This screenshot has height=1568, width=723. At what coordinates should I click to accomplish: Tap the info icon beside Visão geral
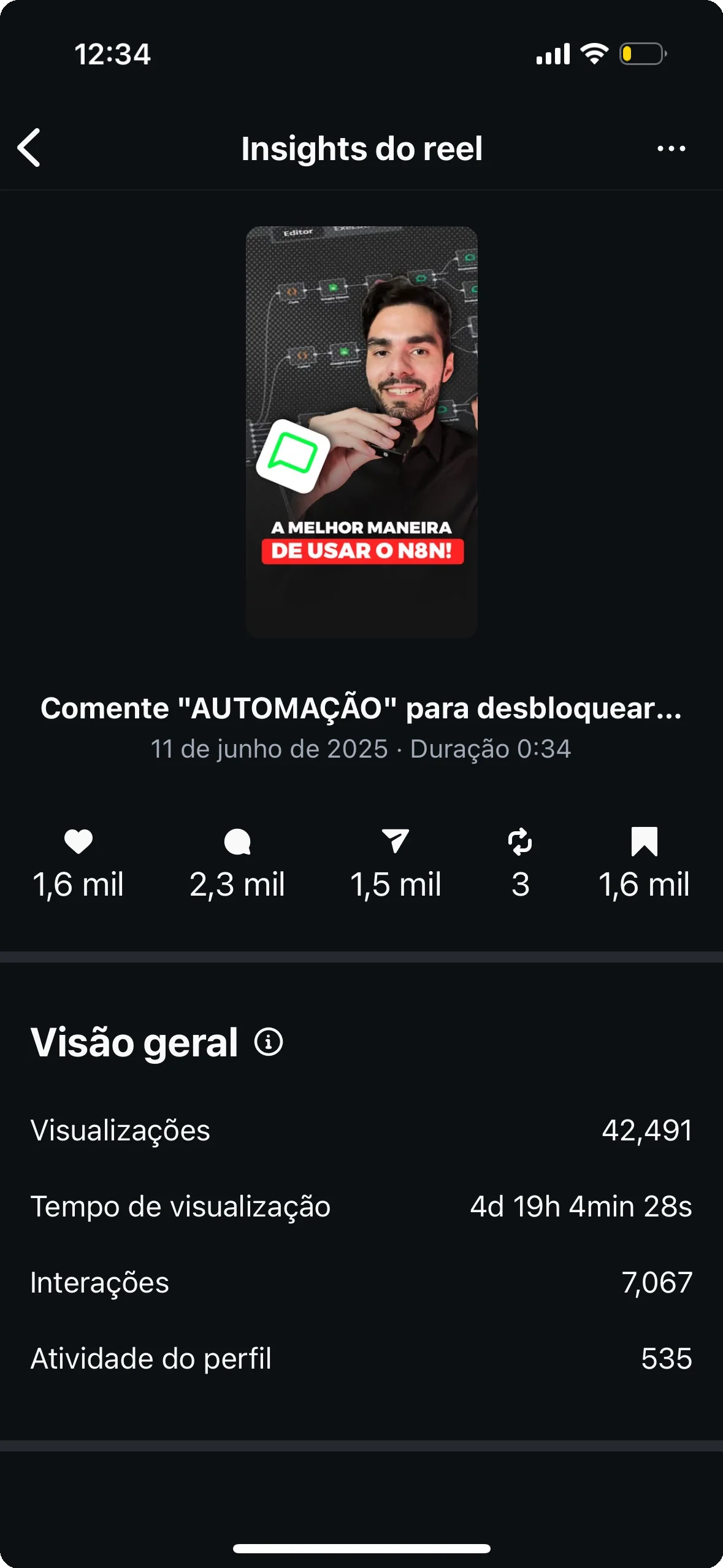(269, 1042)
